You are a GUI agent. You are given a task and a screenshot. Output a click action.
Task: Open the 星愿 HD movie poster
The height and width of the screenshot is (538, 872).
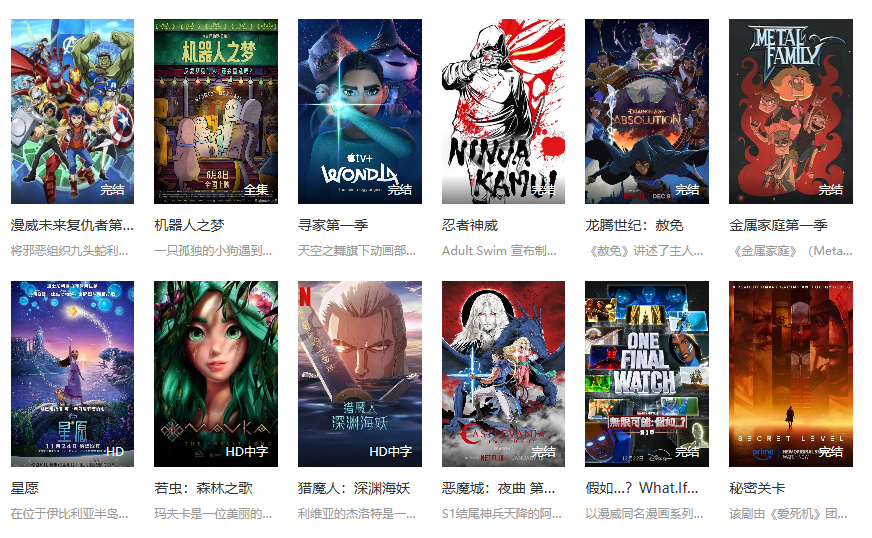click(72, 373)
